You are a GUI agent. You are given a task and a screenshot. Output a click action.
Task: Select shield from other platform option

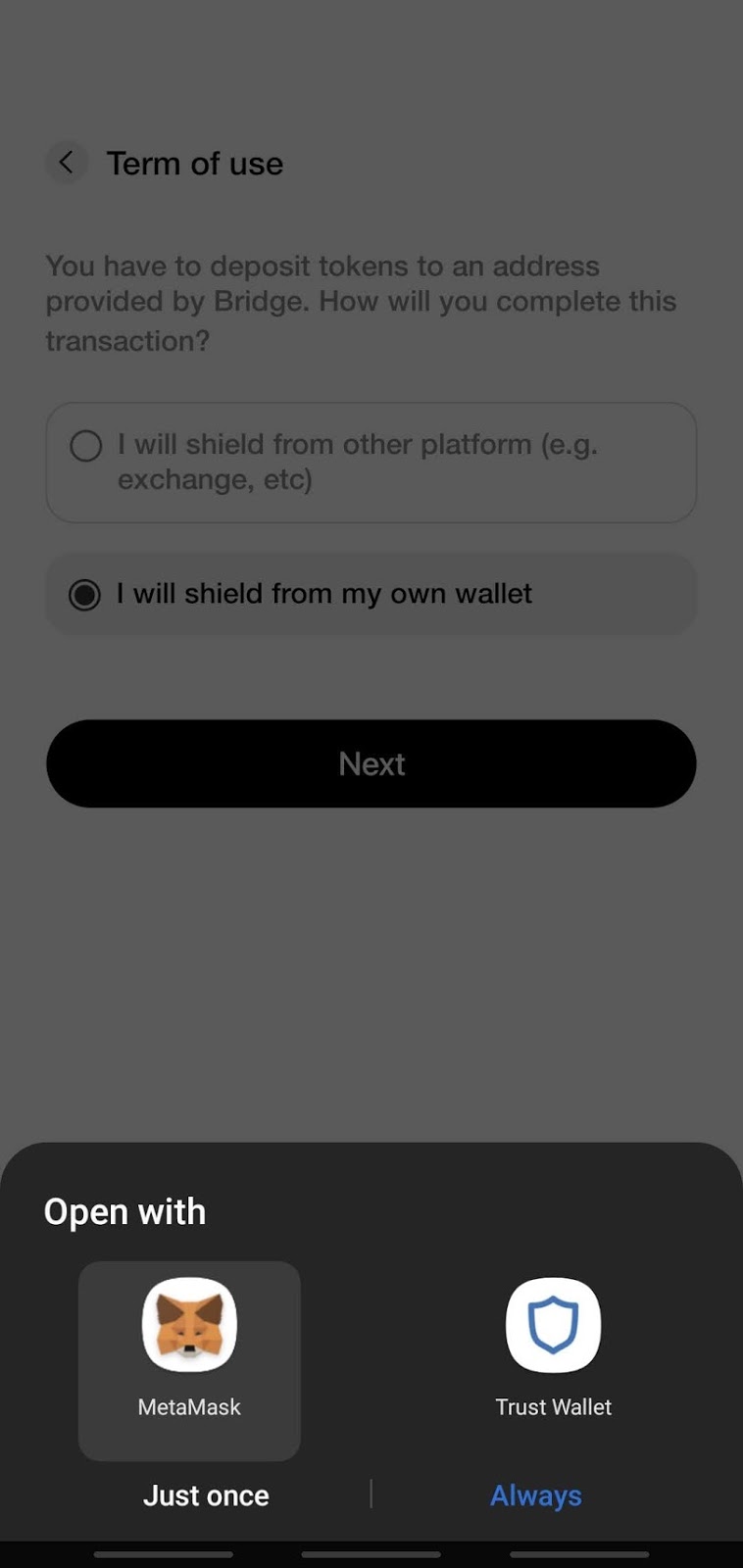[371, 462]
